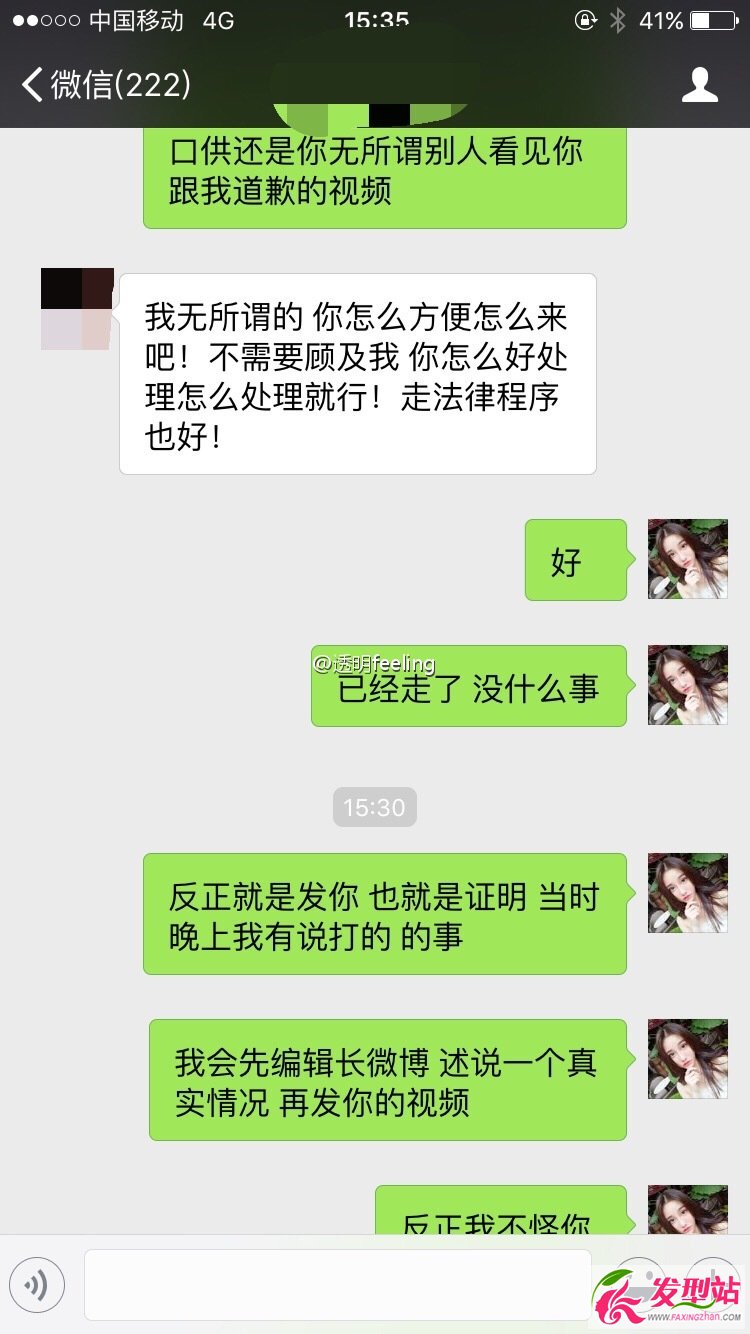The height and width of the screenshot is (1334, 750).
Task: Open avatar beside the 好 message
Action: click(x=687, y=559)
